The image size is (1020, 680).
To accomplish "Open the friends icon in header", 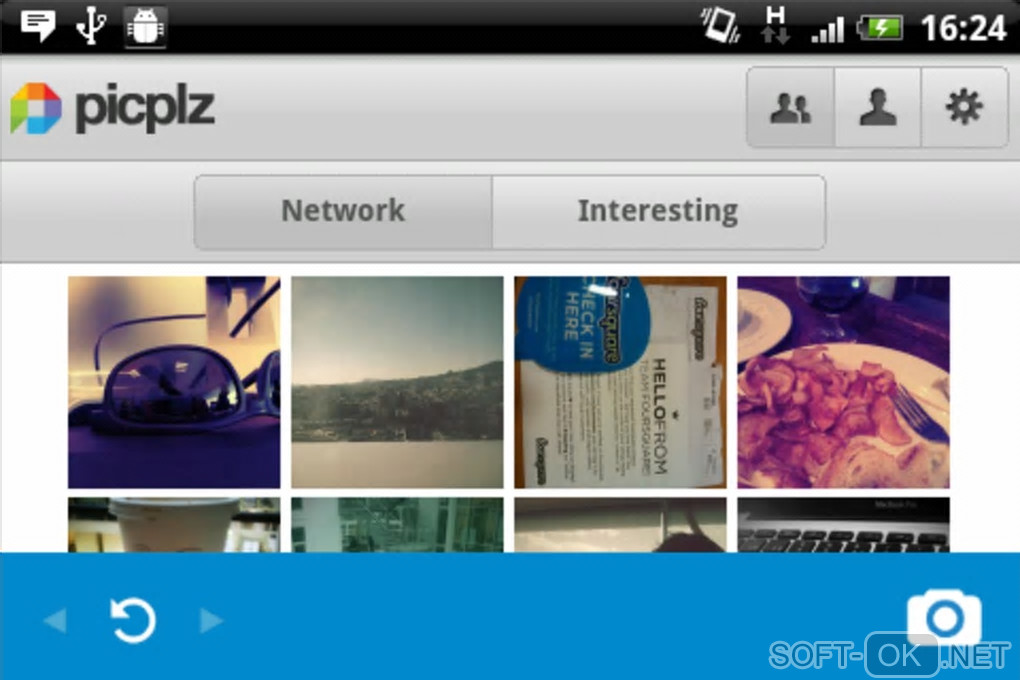I will tap(790, 108).
